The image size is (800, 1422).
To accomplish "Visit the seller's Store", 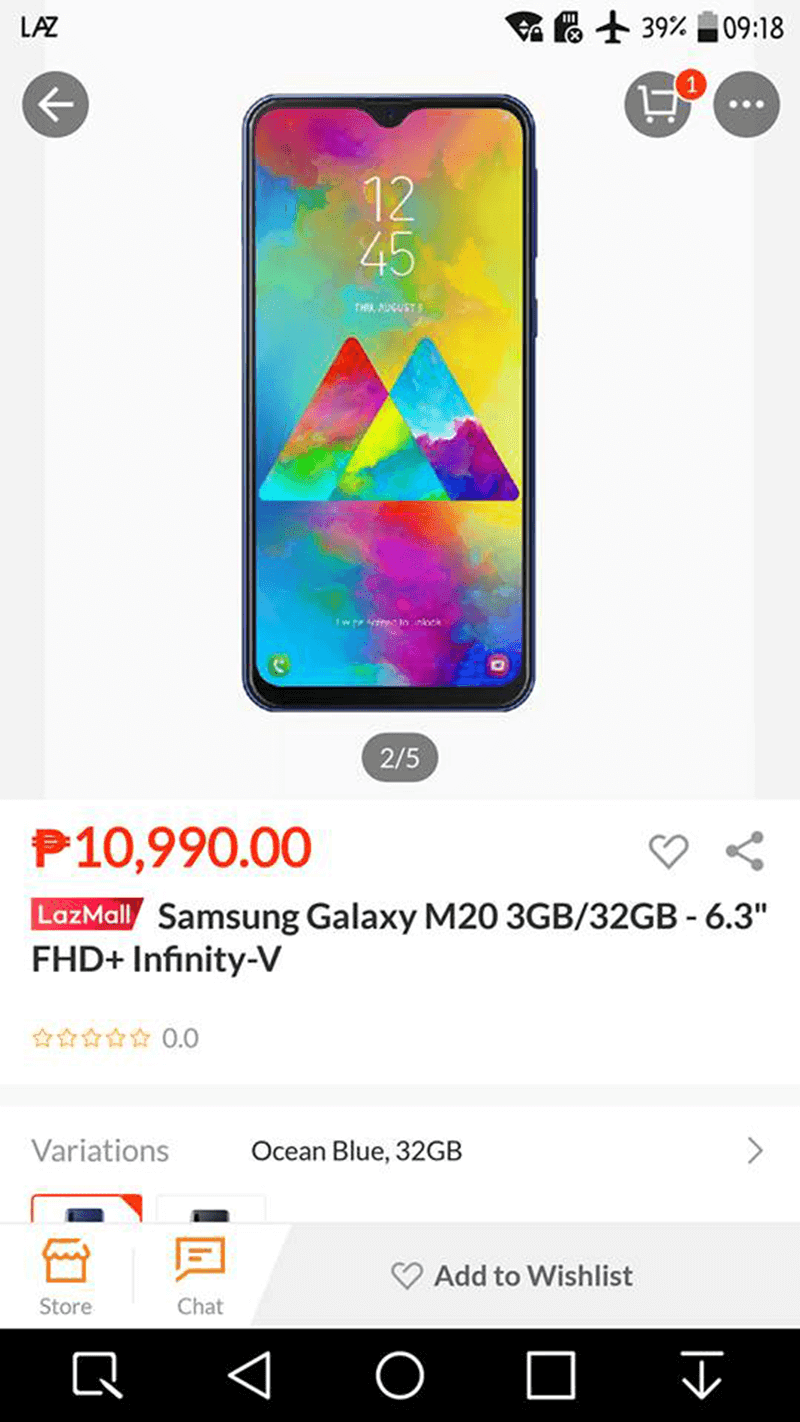I will (x=65, y=1276).
